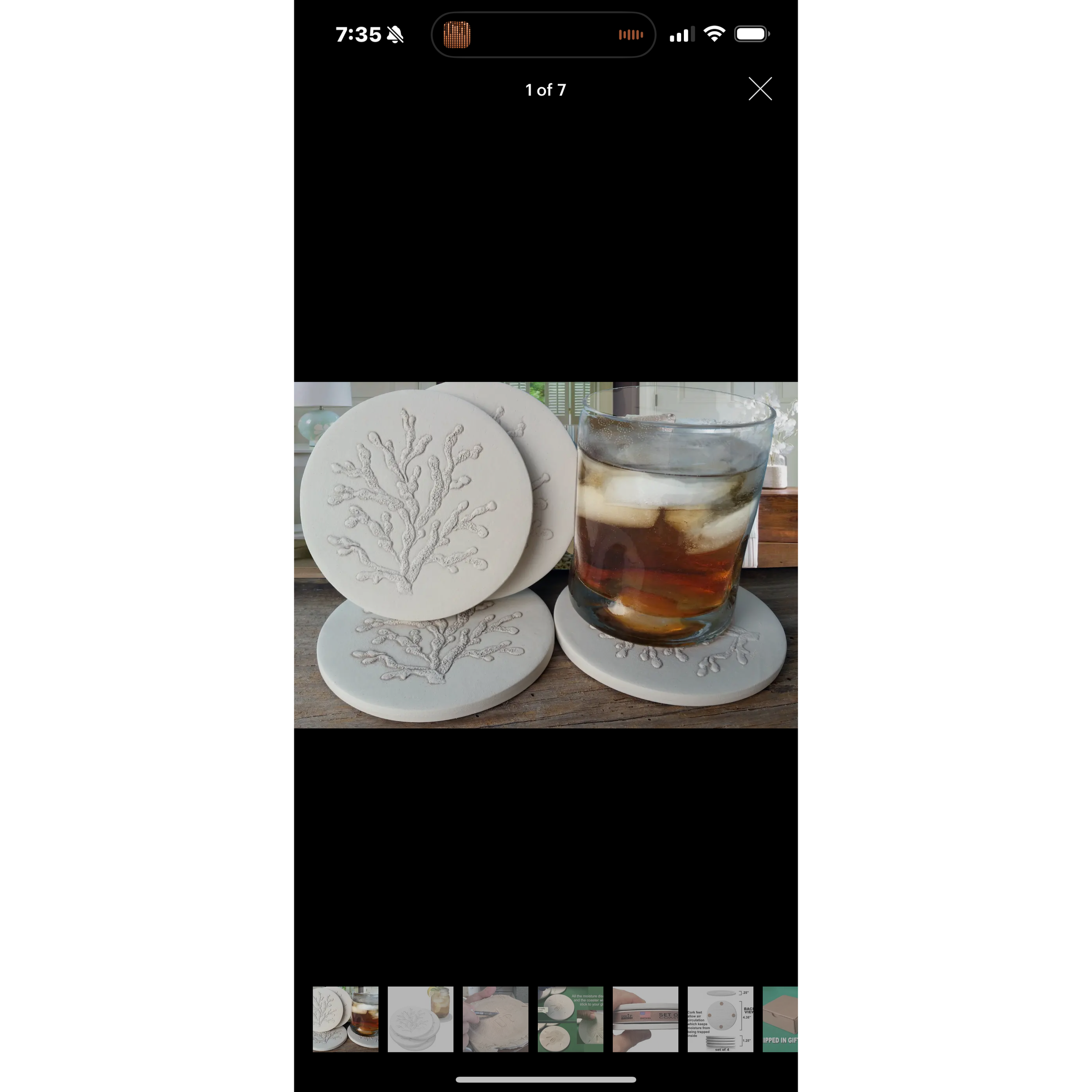1092x1092 pixels.
Task: Open the third thumbnail showing hand carving
Action: pos(495,1019)
